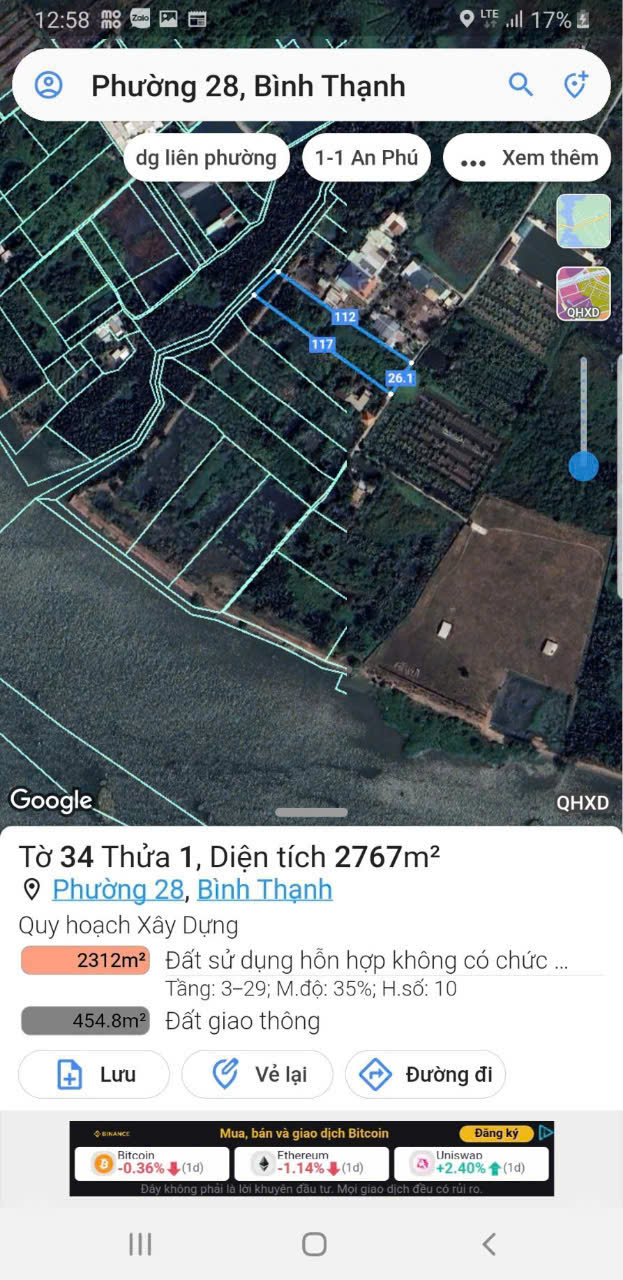Redraw the parcel with Vẽ lại
The width and height of the screenshot is (623, 1280).
pos(257,1075)
